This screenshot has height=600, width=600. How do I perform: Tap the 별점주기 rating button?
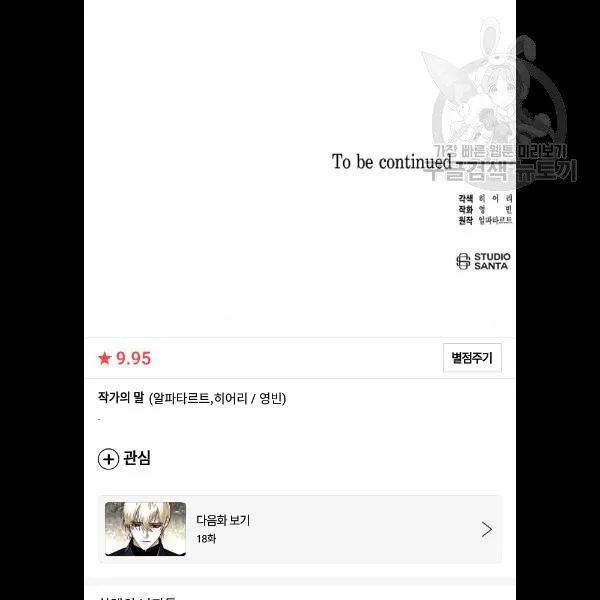point(472,358)
